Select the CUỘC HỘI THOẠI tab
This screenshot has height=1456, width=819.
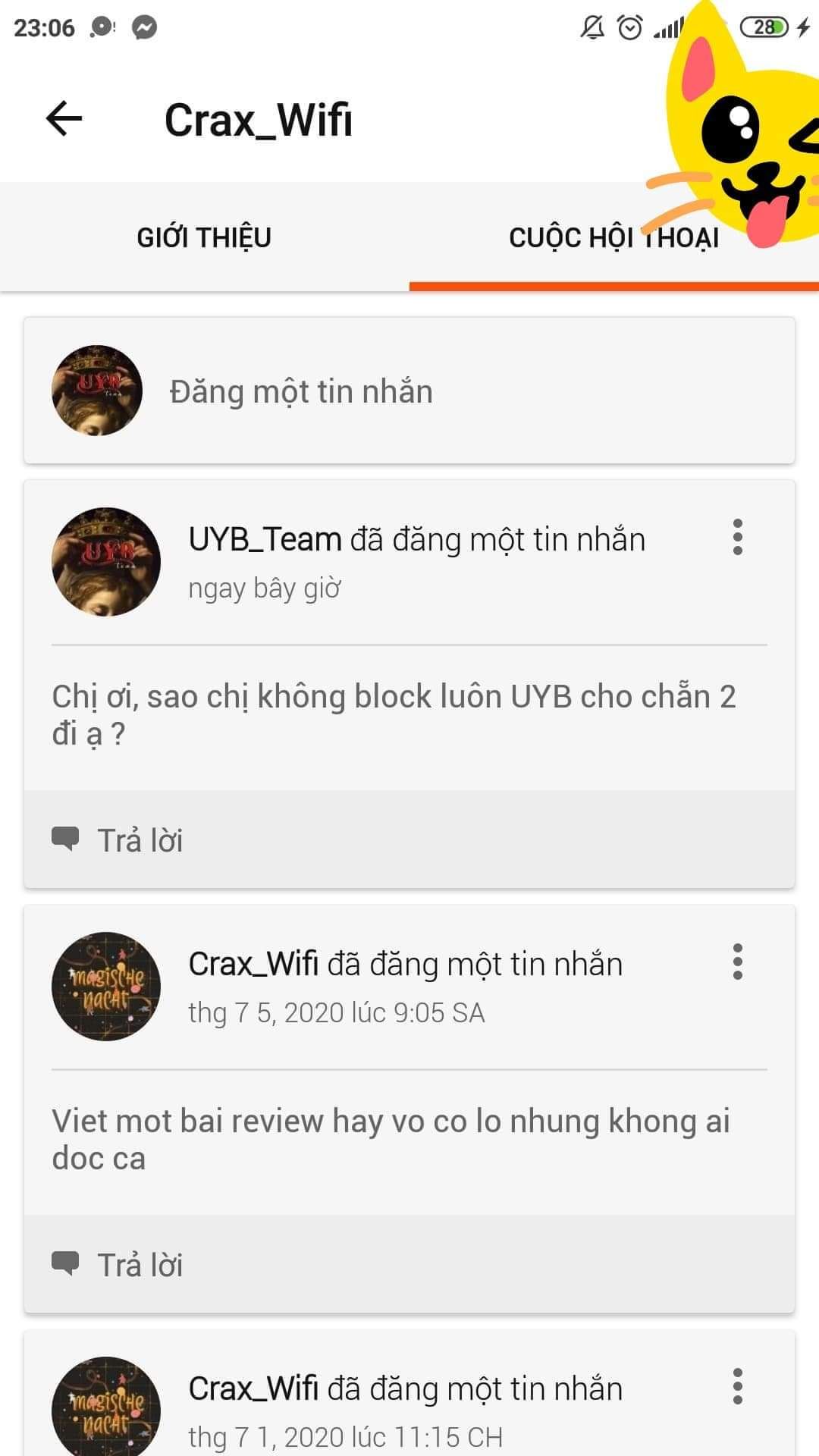pos(613,237)
